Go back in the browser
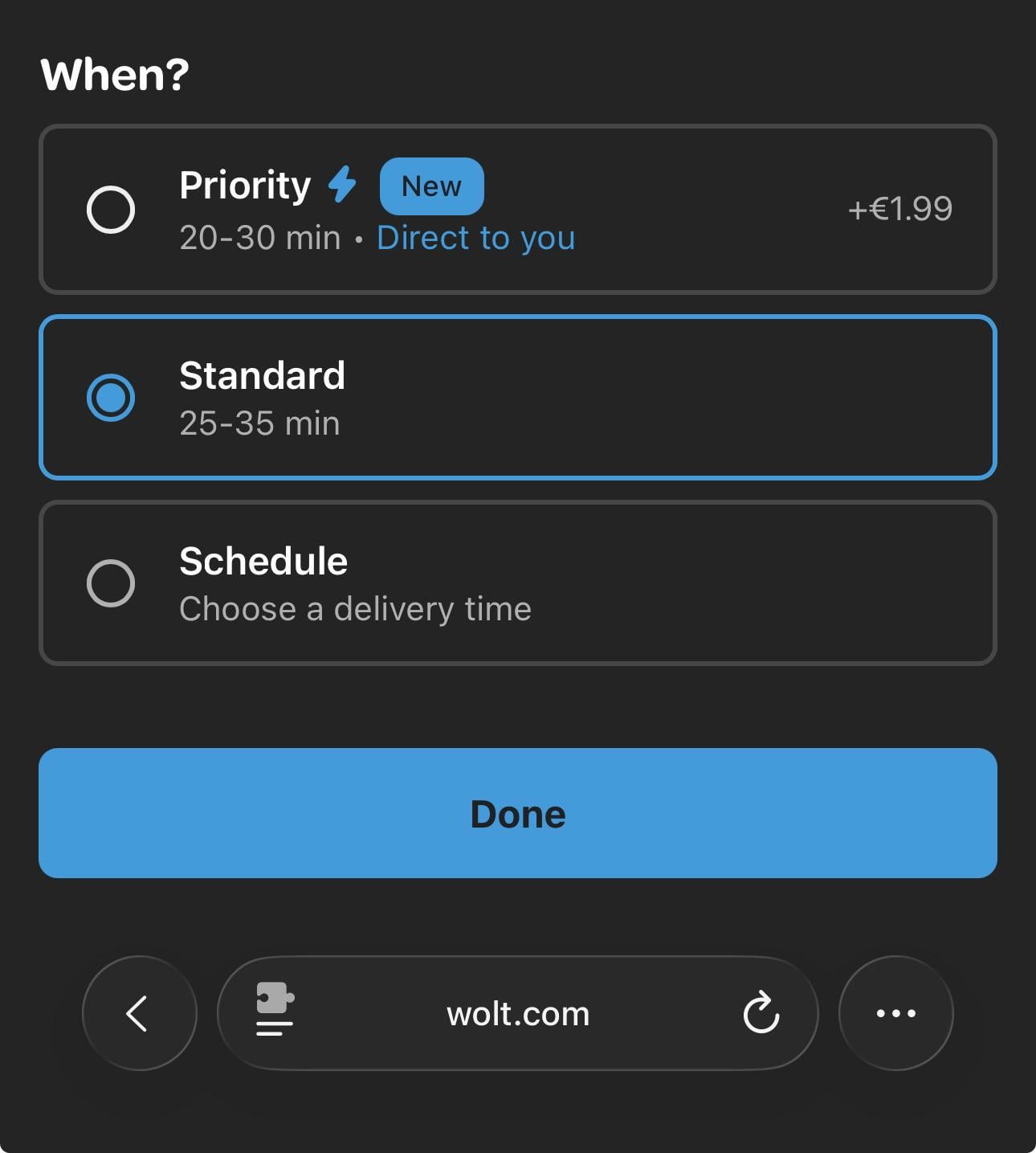The width and height of the screenshot is (1036, 1153). click(x=139, y=1013)
